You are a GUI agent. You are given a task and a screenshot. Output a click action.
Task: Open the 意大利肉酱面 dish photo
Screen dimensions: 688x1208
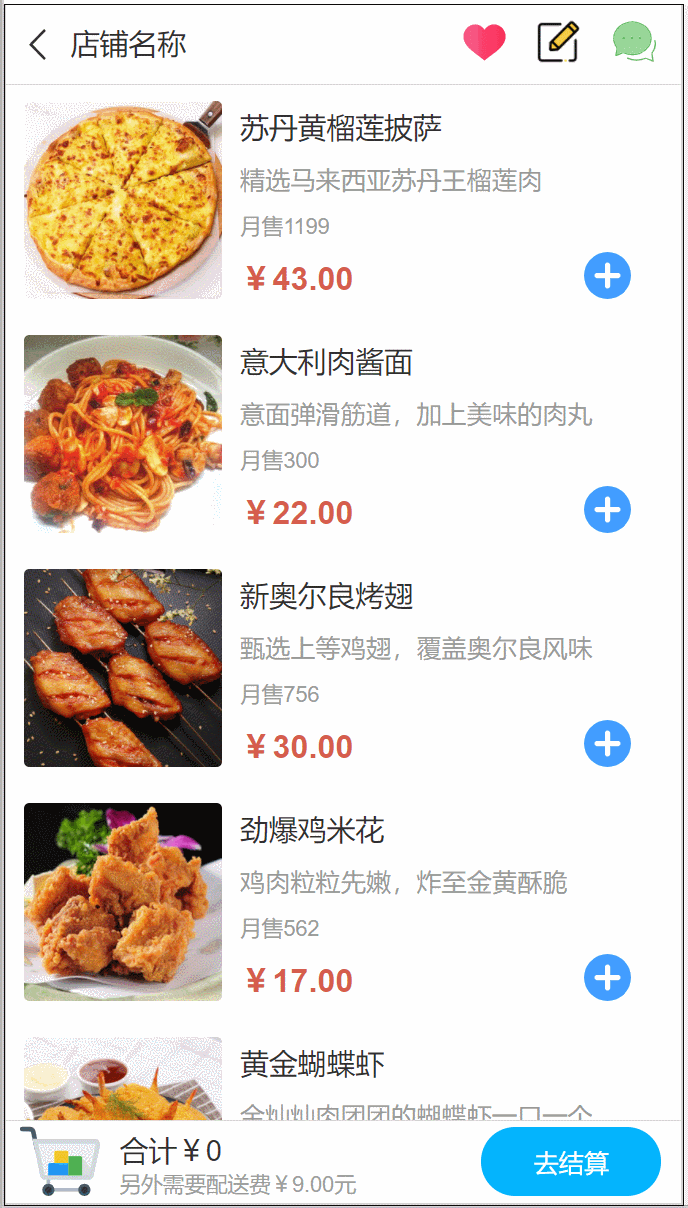(x=123, y=434)
